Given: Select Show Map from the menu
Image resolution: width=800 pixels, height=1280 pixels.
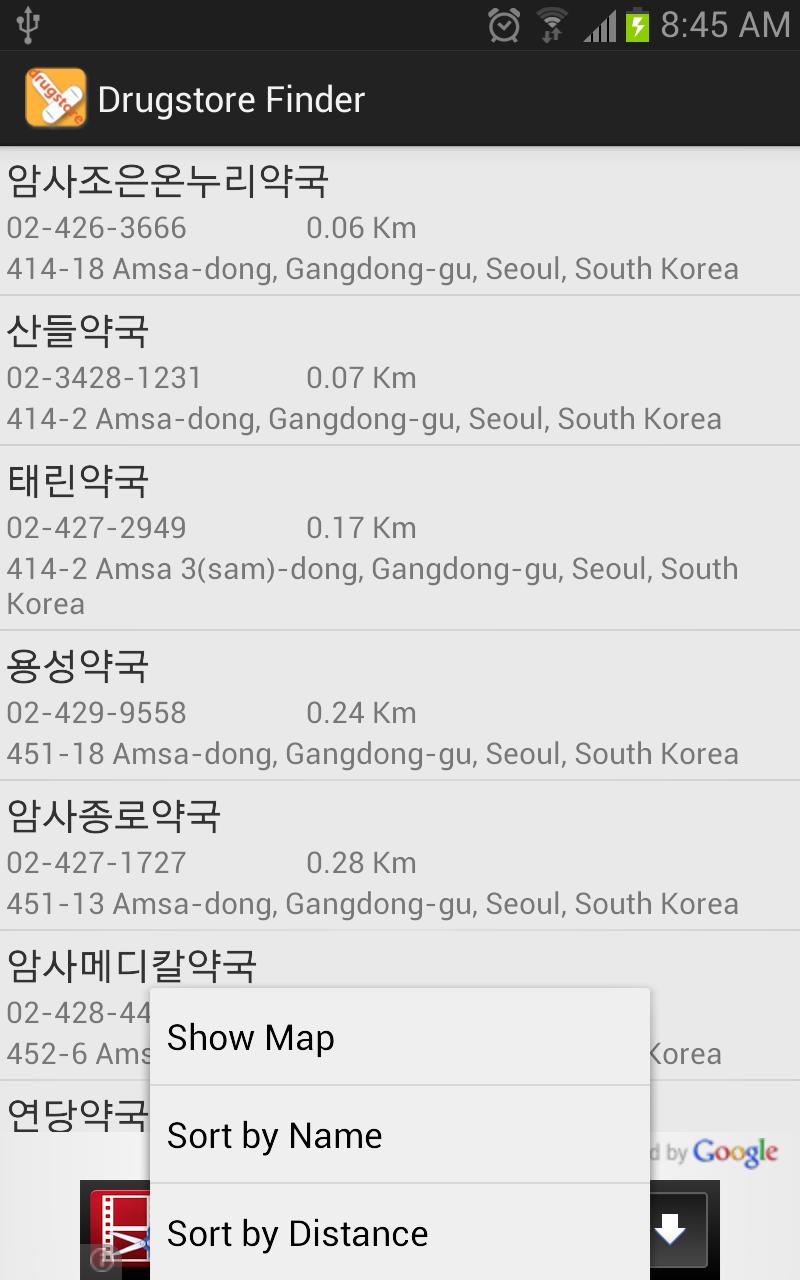Looking at the screenshot, I should point(400,1037).
